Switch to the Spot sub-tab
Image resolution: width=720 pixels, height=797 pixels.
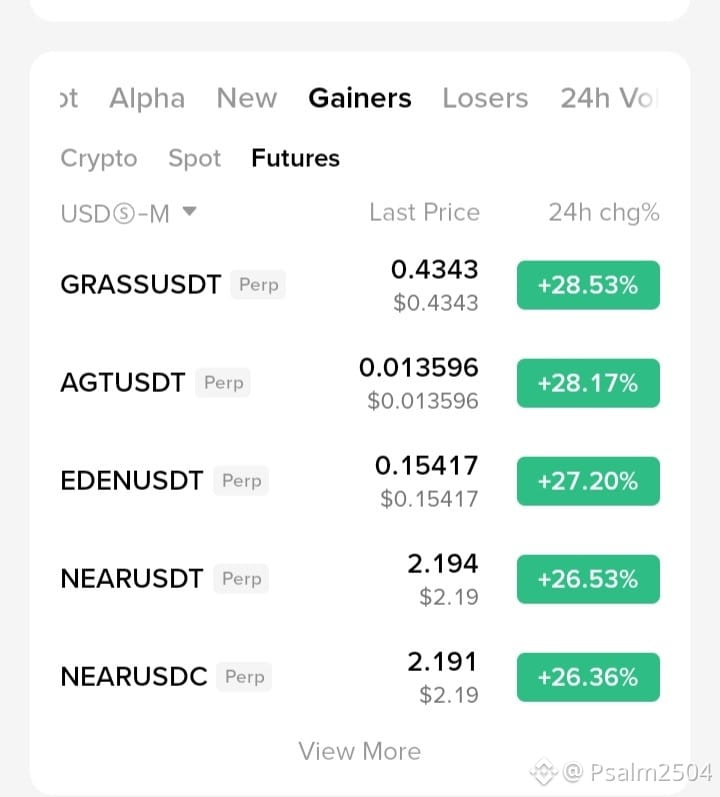(x=195, y=159)
